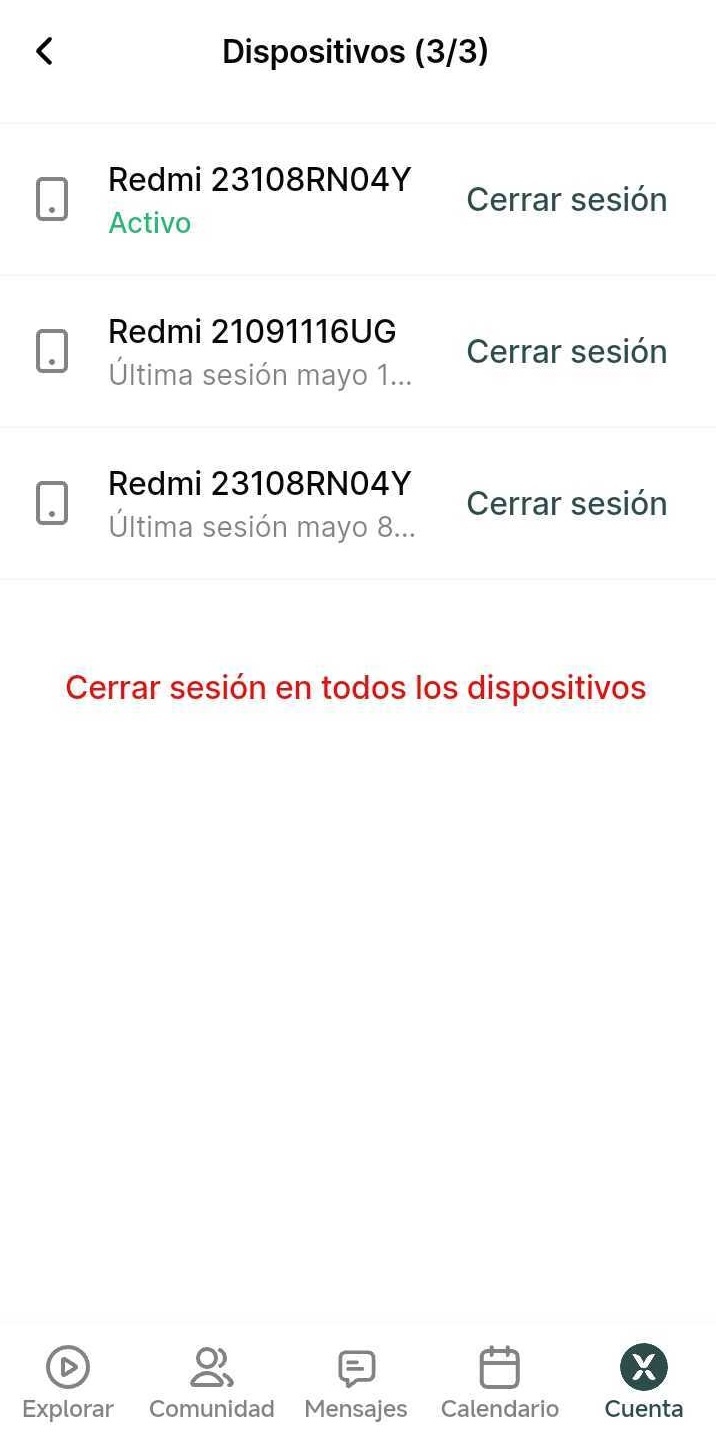This screenshot has width=716, height=1439.
Task: Go back using the top-left arrow
Action: coord(44,51)
